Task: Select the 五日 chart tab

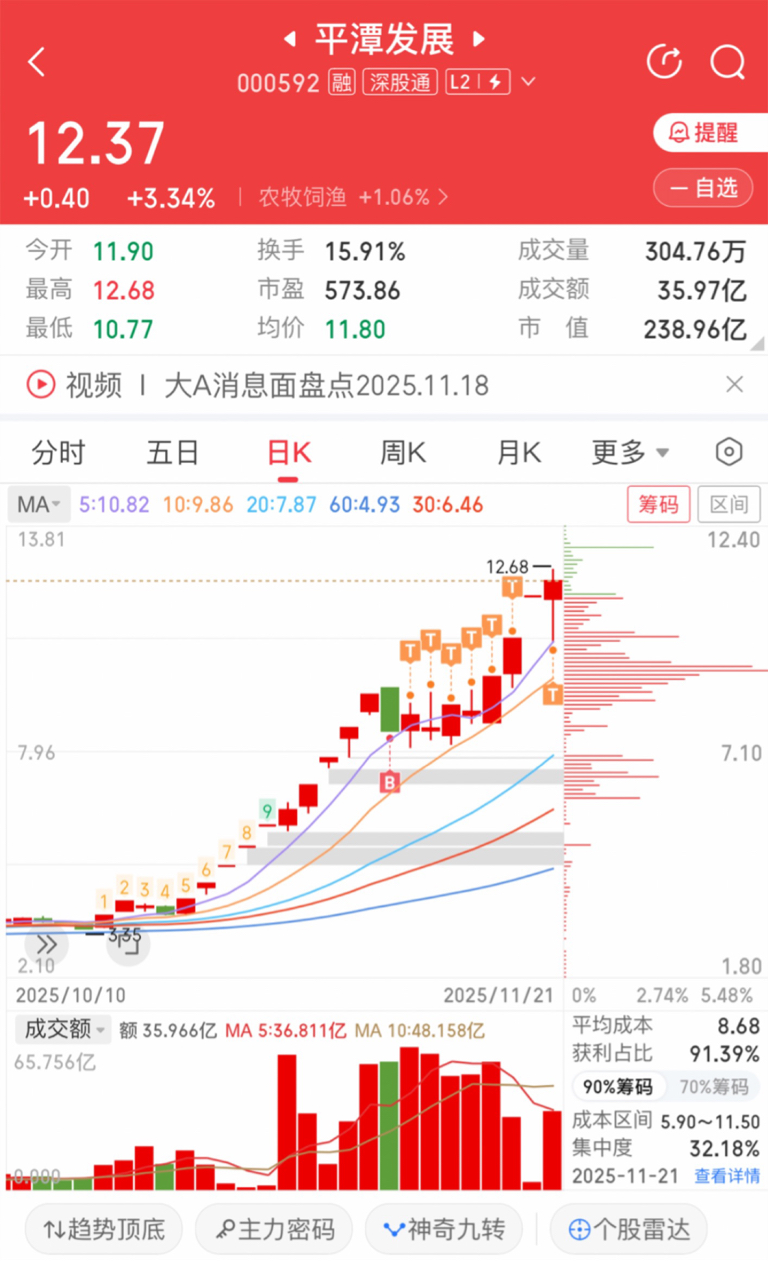Action: (174, 453)
